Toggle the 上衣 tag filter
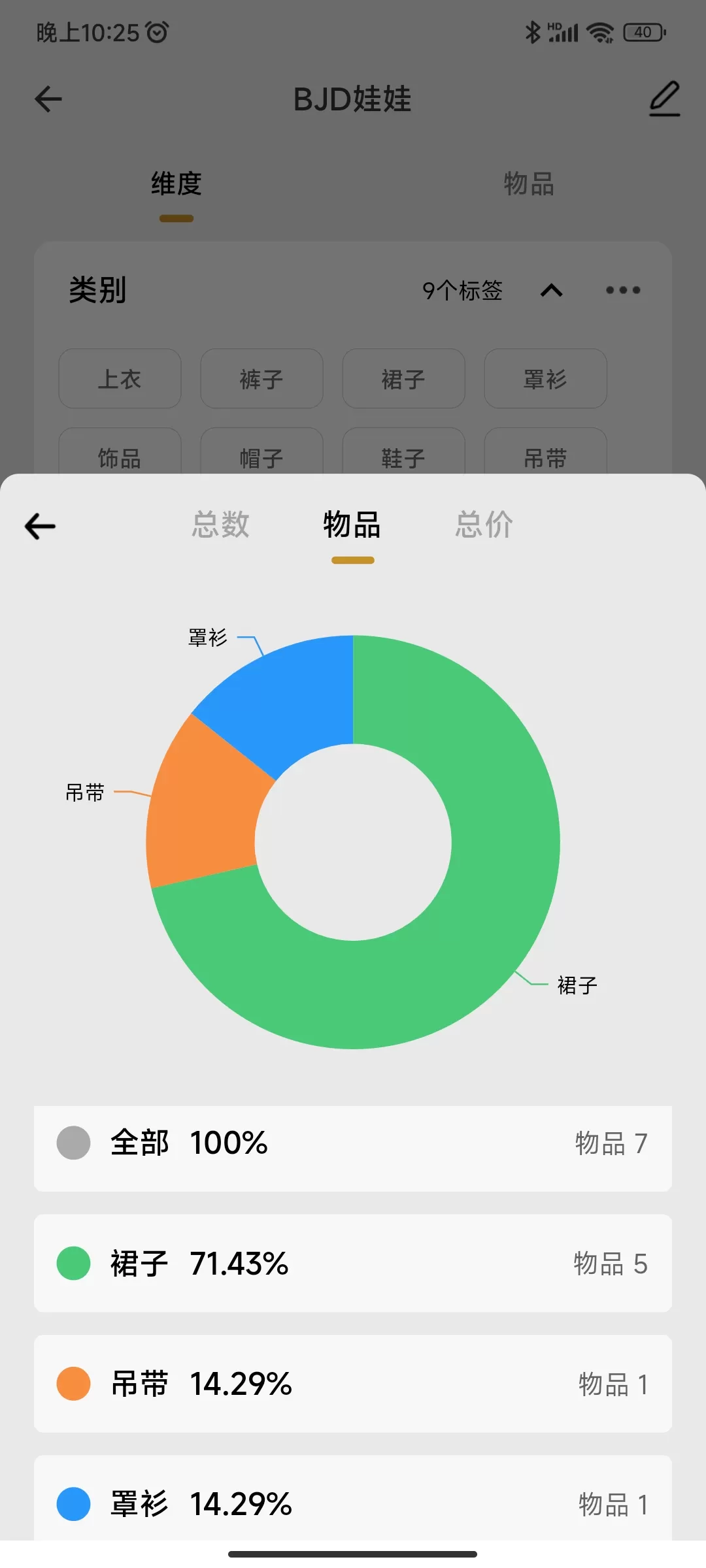 120,379
